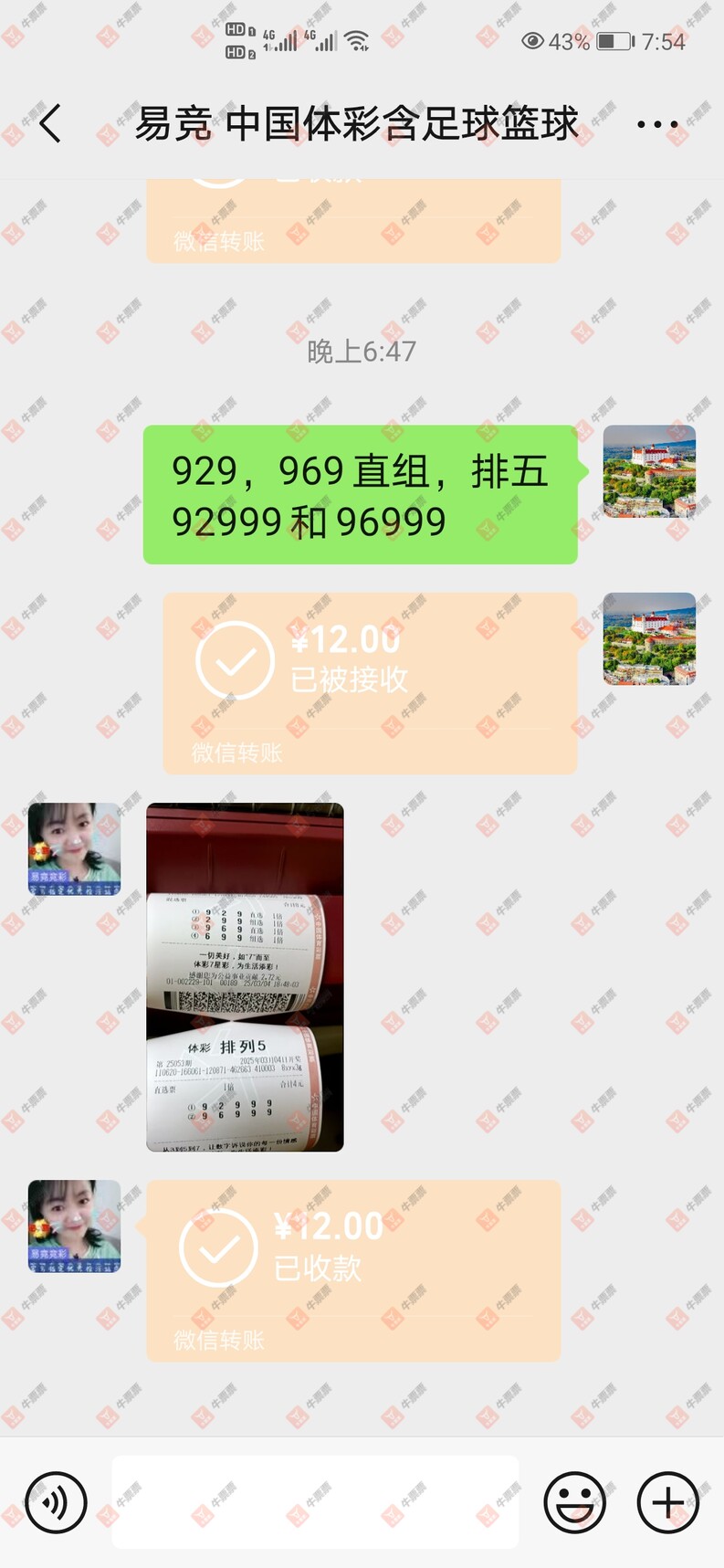
Task: Go back from the chat
Action: point(50,123)
